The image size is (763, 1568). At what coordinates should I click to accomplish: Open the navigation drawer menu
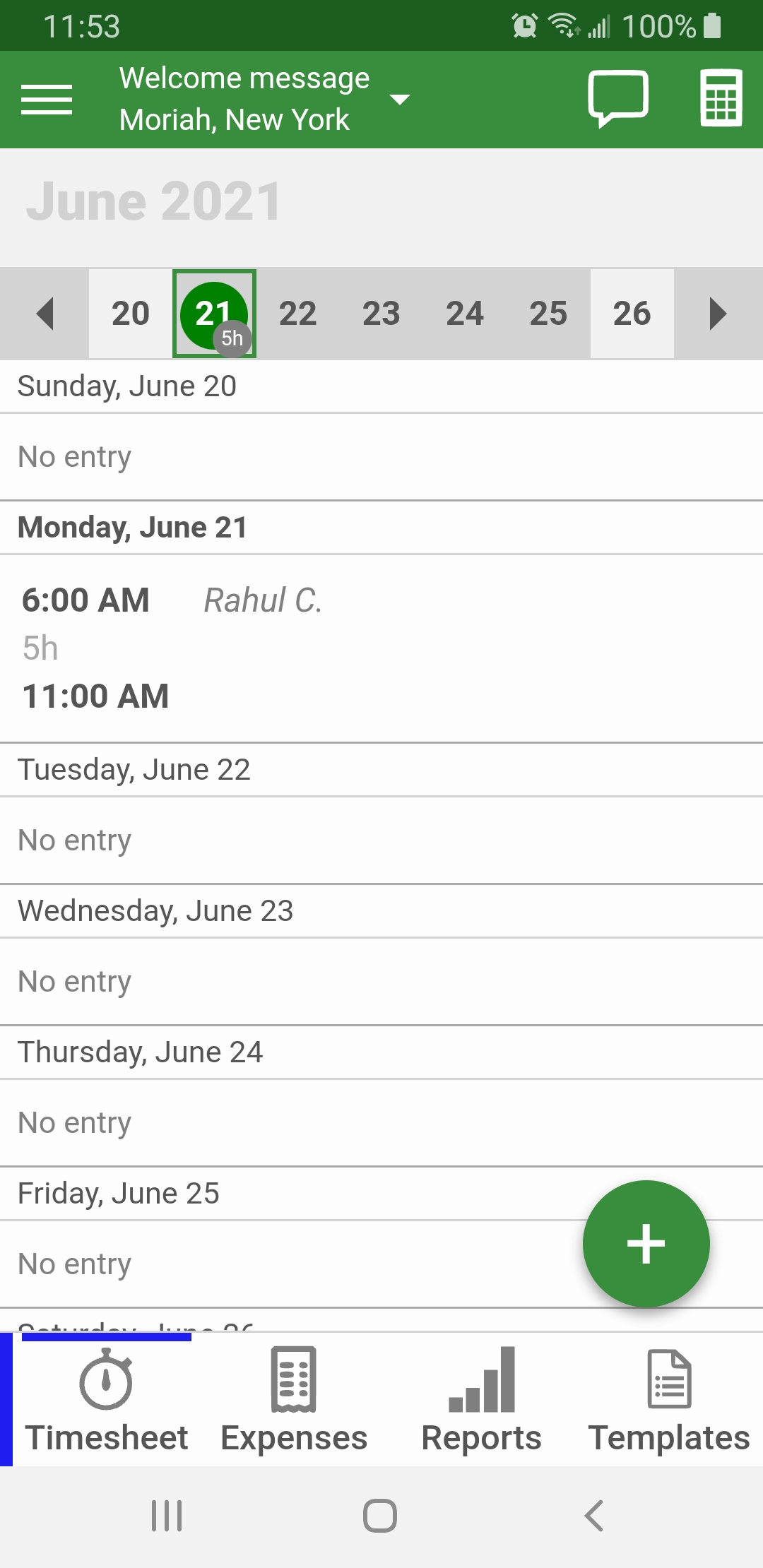coord(47,99)
